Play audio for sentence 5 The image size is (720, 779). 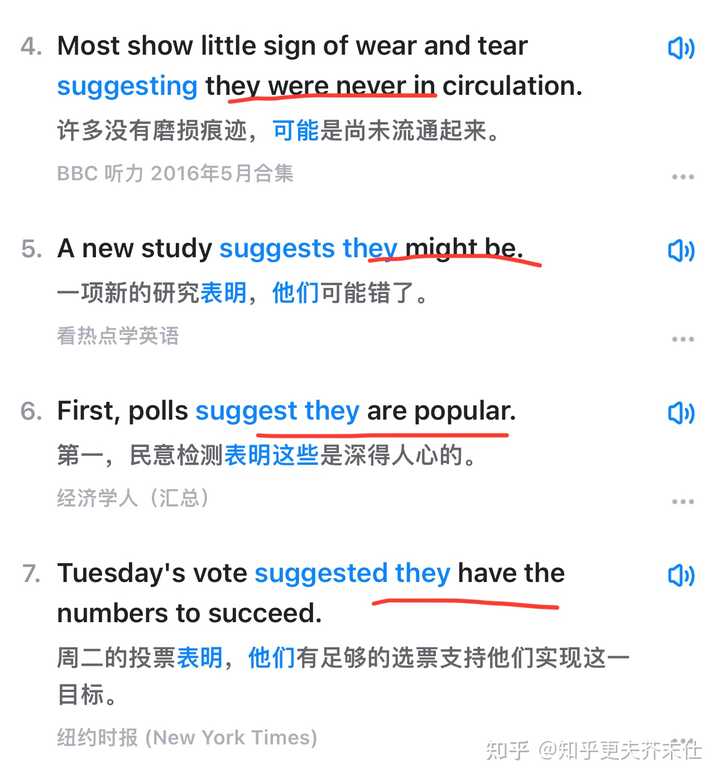click(x=681, y=251)
